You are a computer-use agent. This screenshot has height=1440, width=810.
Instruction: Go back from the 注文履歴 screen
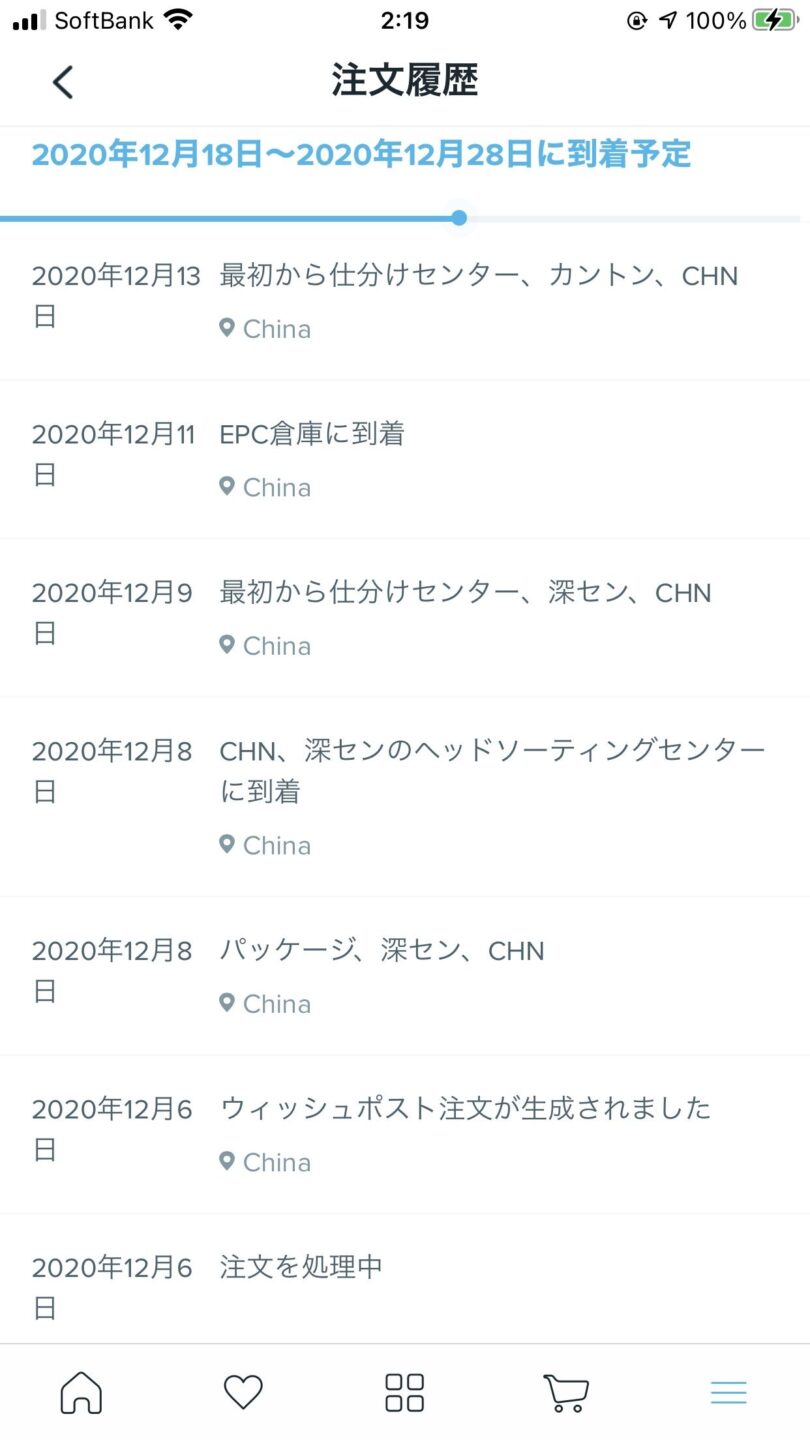[63, 82]
